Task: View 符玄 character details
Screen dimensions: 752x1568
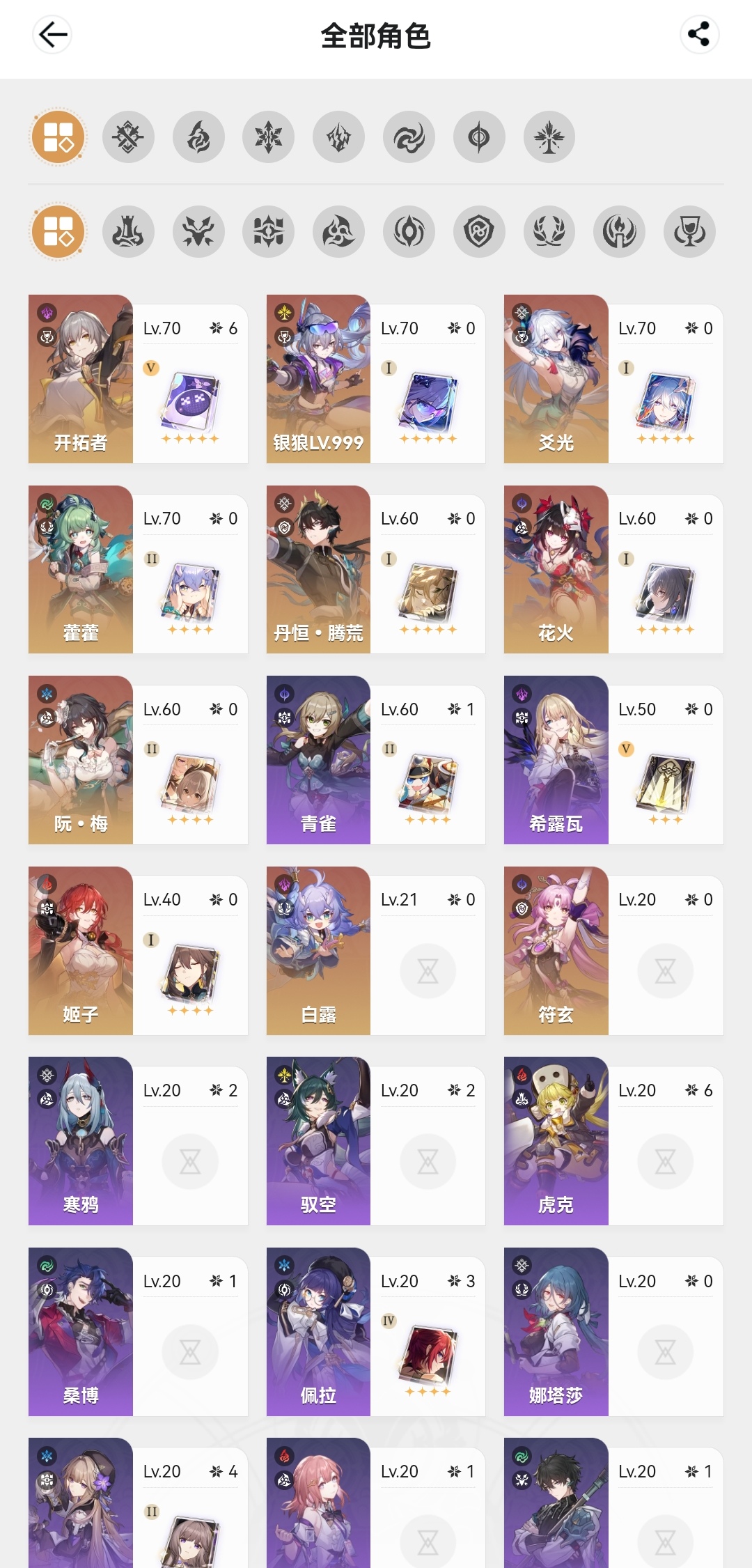Action: (x=613, y=951)
